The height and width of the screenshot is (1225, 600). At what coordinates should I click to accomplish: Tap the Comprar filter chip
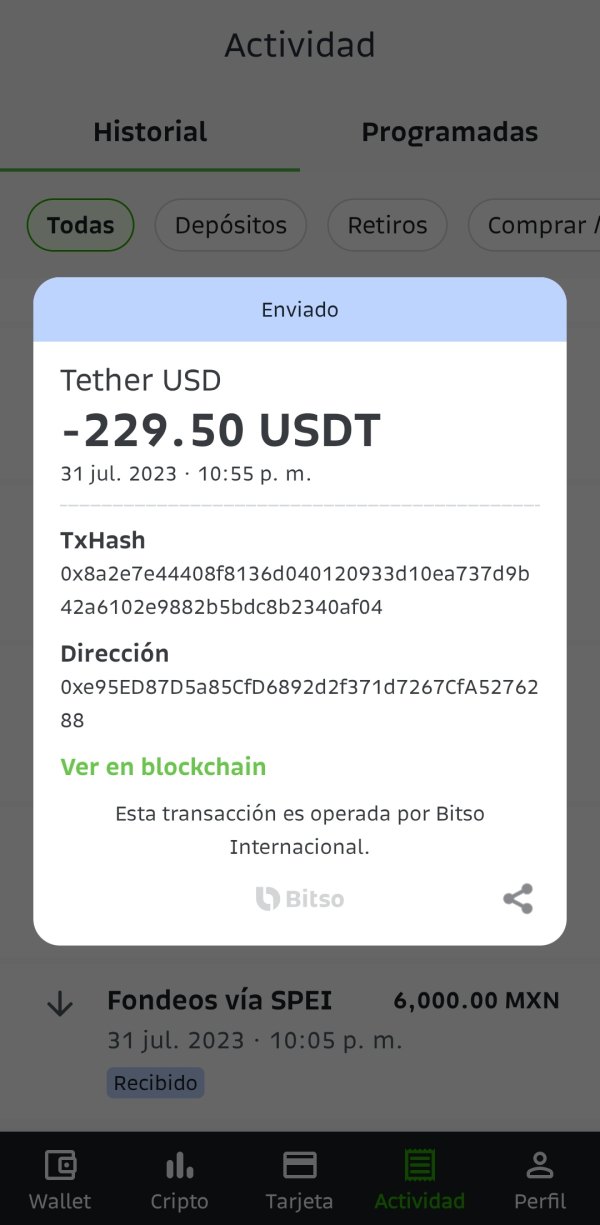pyautogui.click(x=535, y=226)
